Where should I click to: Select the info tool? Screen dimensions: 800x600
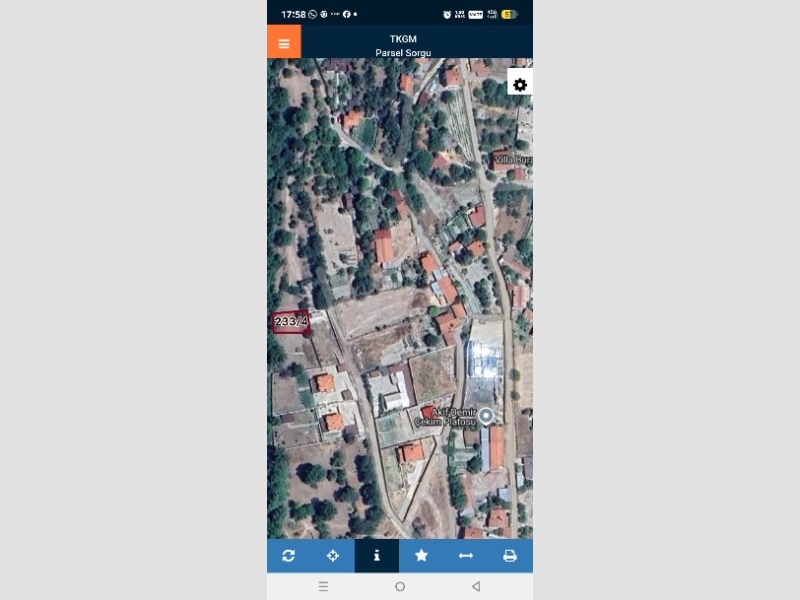(377, 556)
